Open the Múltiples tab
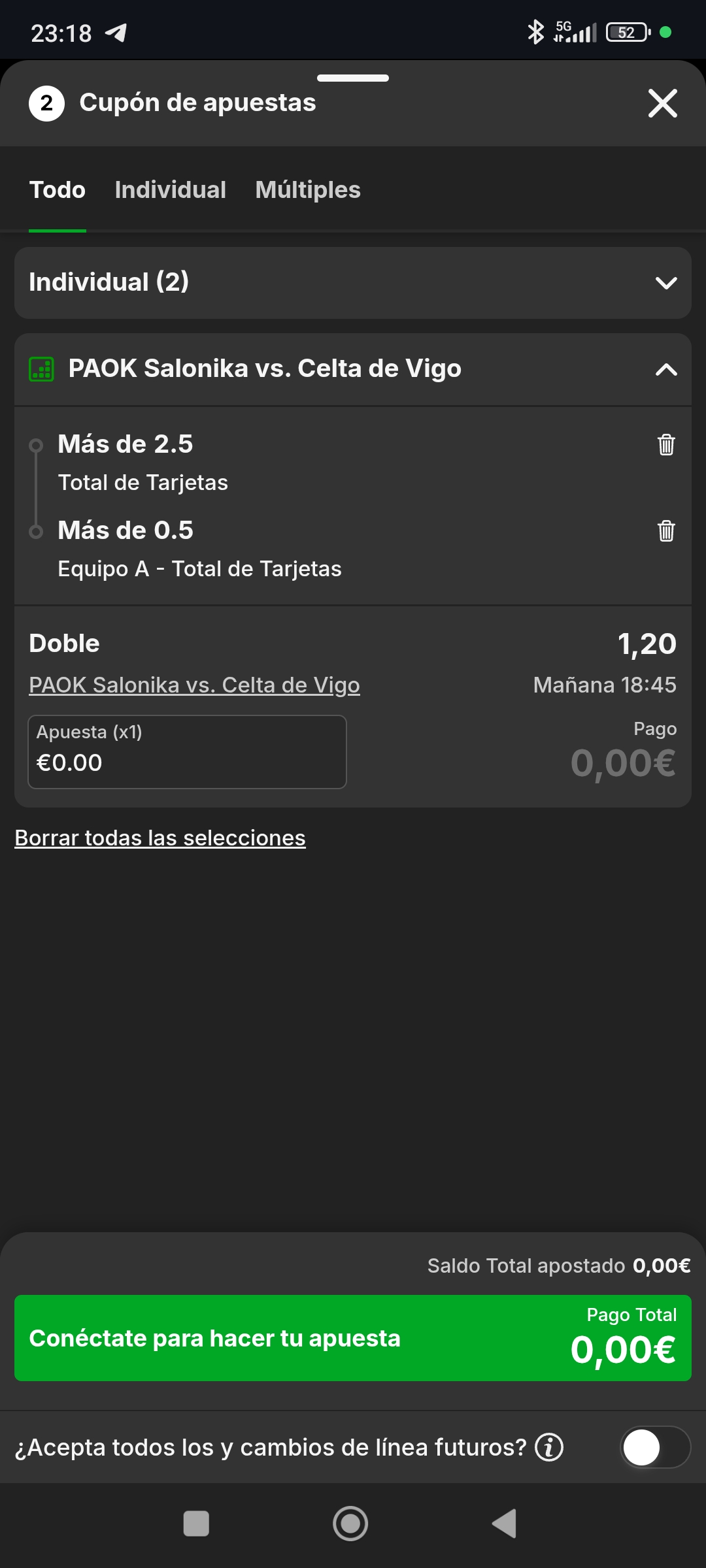Image resolution: width=706 pixels, height=1568 pixels. click(x=308, y=190)
